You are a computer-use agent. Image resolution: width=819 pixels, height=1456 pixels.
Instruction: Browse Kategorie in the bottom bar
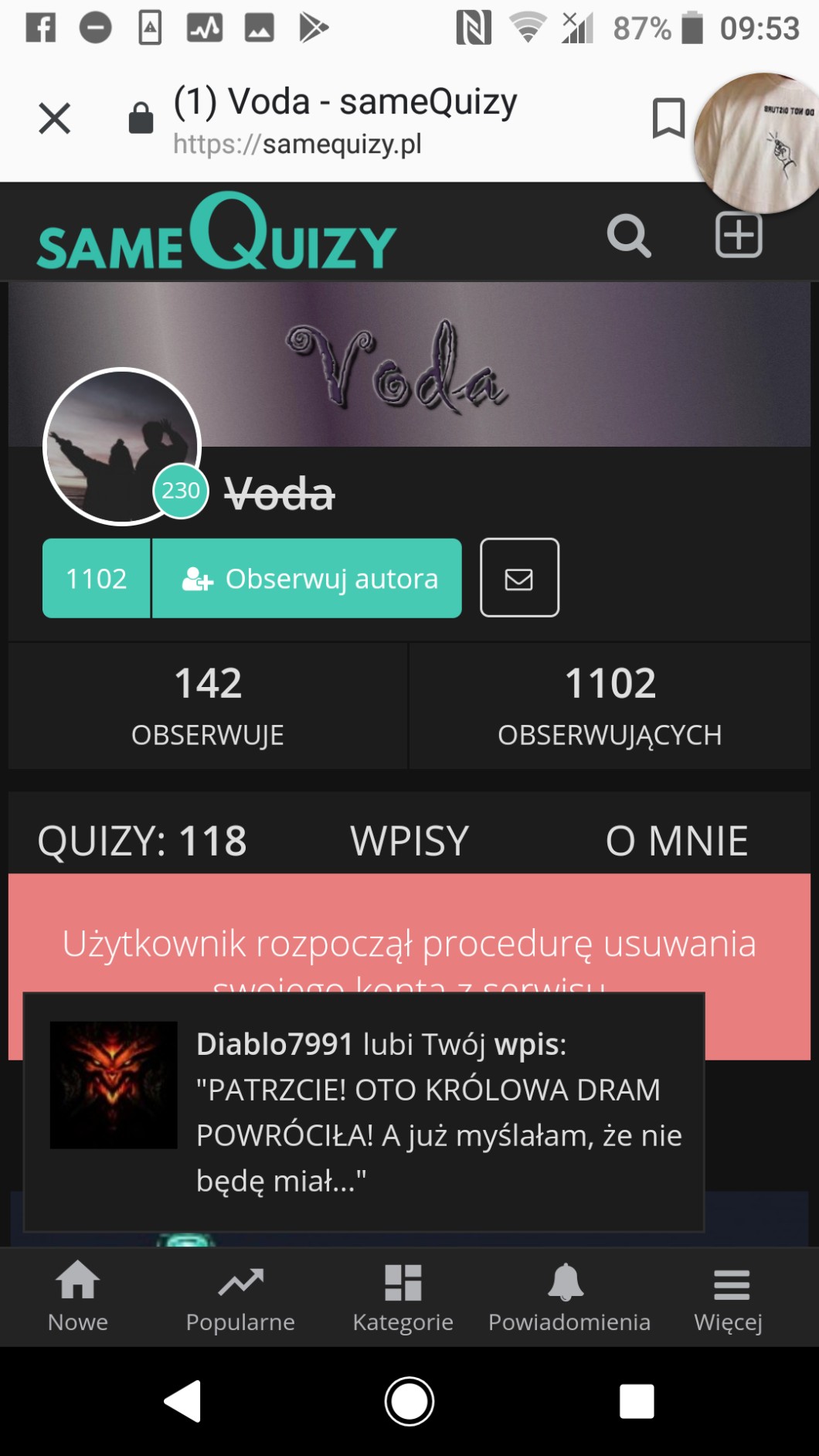[403, 1298]
